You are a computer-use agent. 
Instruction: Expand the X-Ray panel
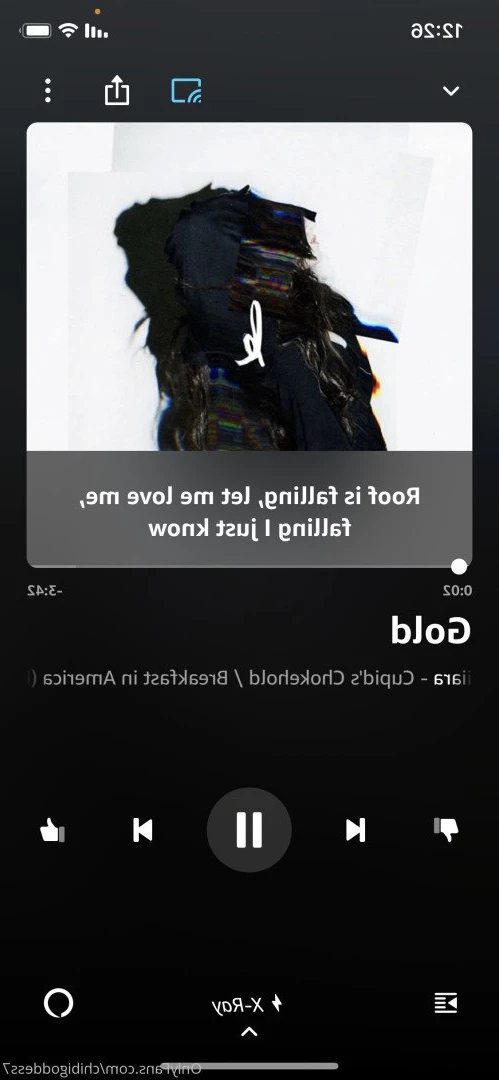[249, 1014]
